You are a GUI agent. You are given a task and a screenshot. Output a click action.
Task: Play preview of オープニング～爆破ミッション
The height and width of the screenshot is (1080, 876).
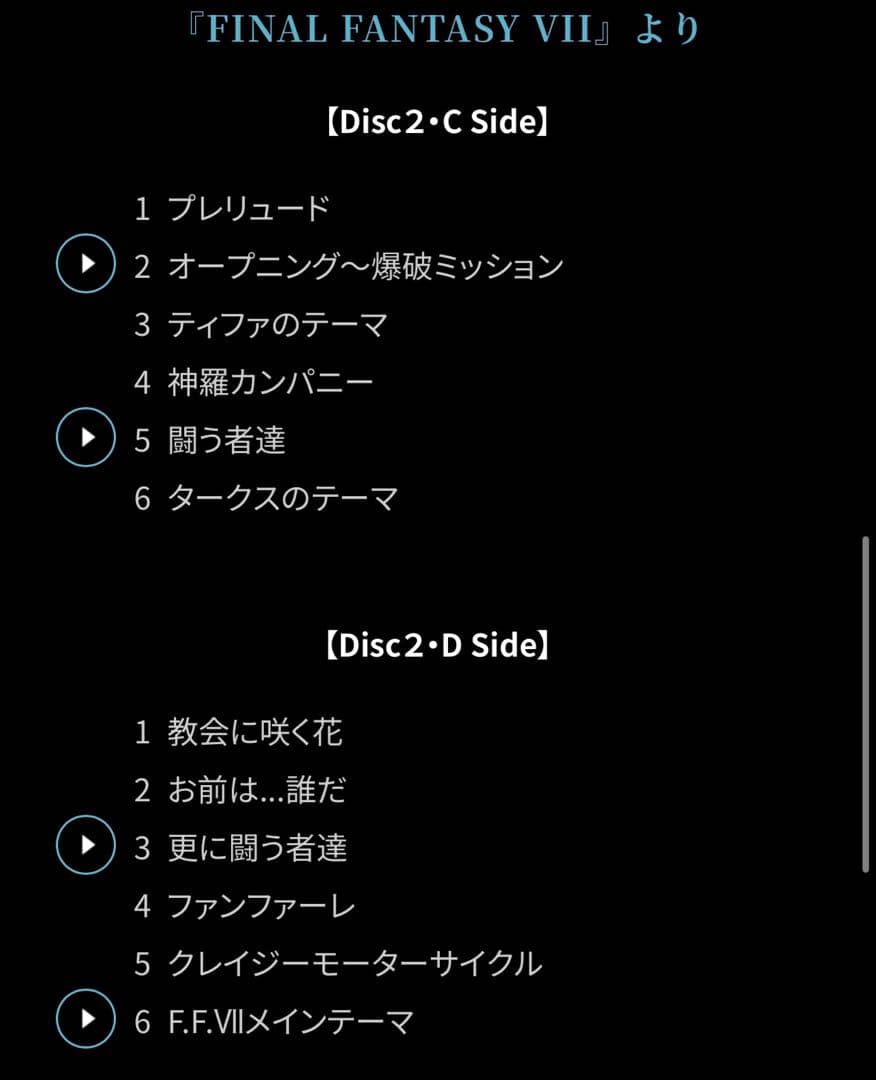[x=86, y=263]
